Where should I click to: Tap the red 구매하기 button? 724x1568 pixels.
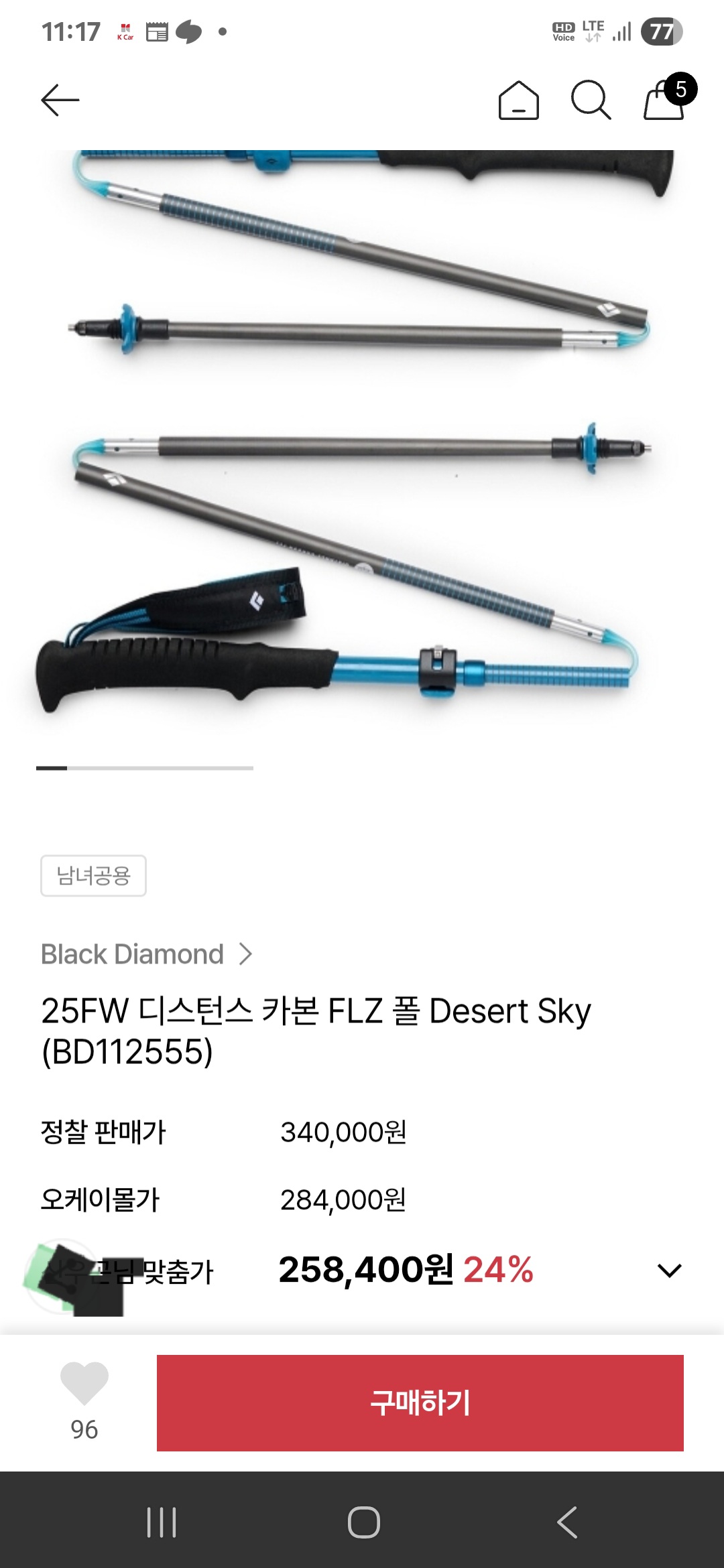pos(420,1402)
